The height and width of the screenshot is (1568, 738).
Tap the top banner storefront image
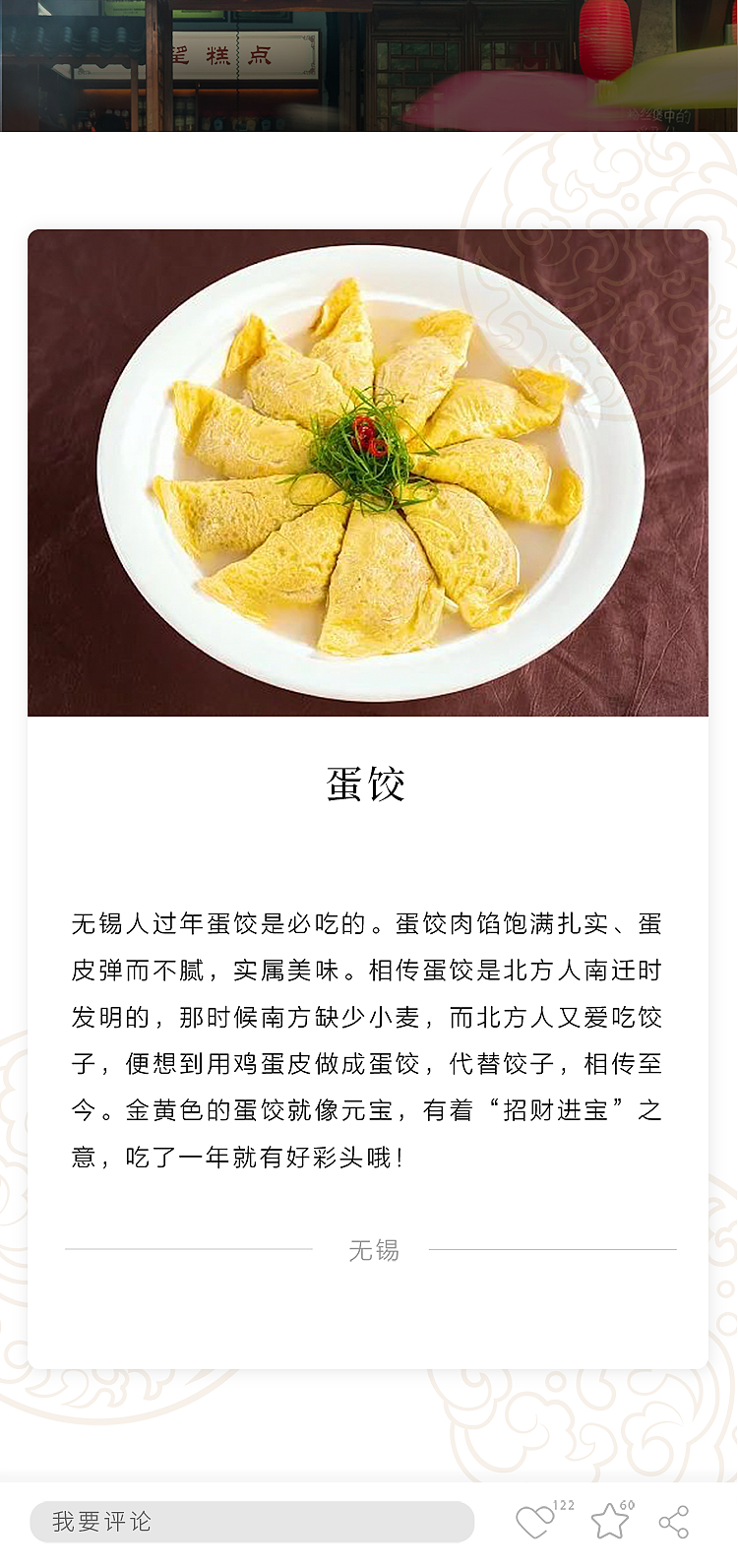tap(369, 66)
